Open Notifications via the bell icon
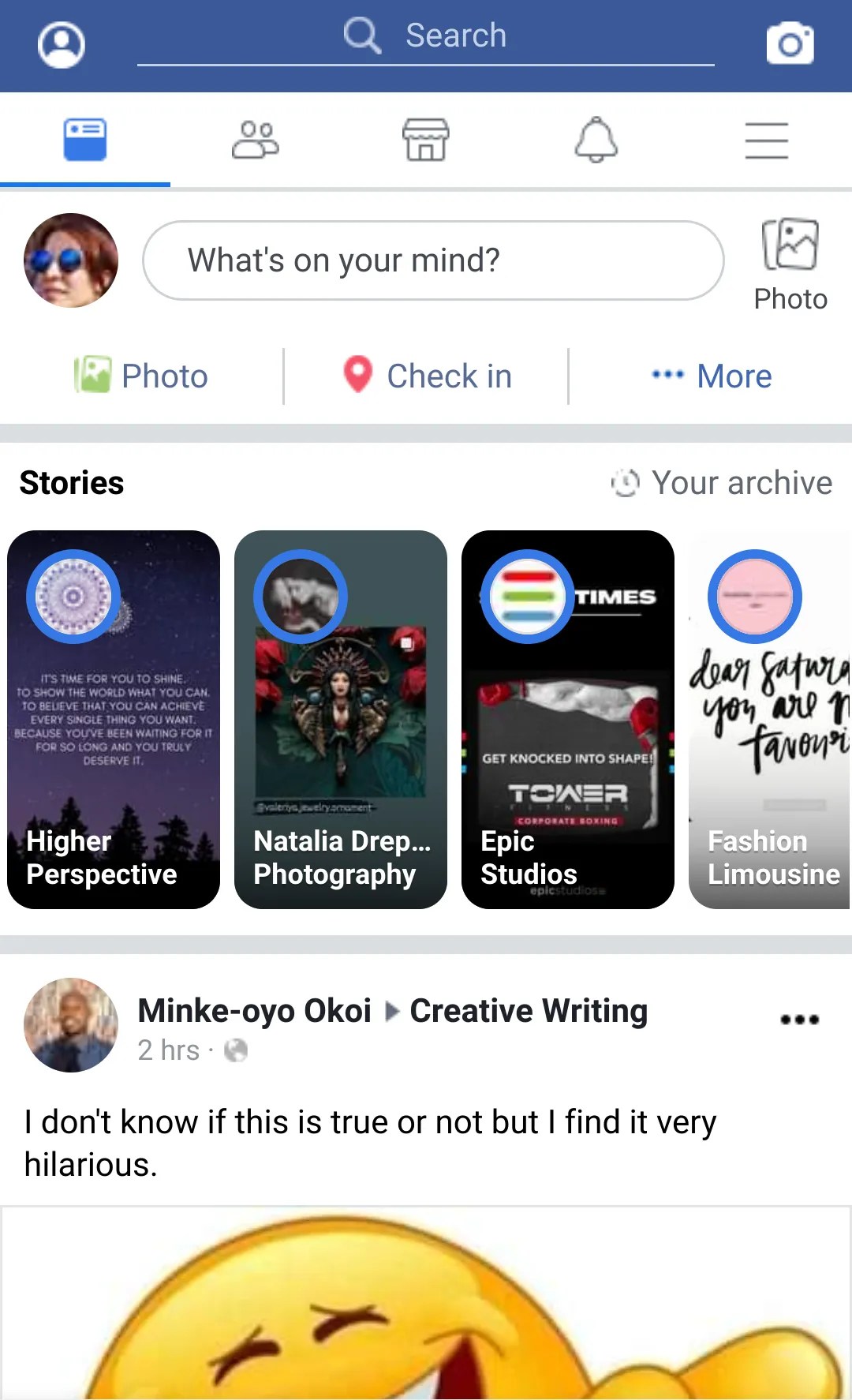 point(596,139)
